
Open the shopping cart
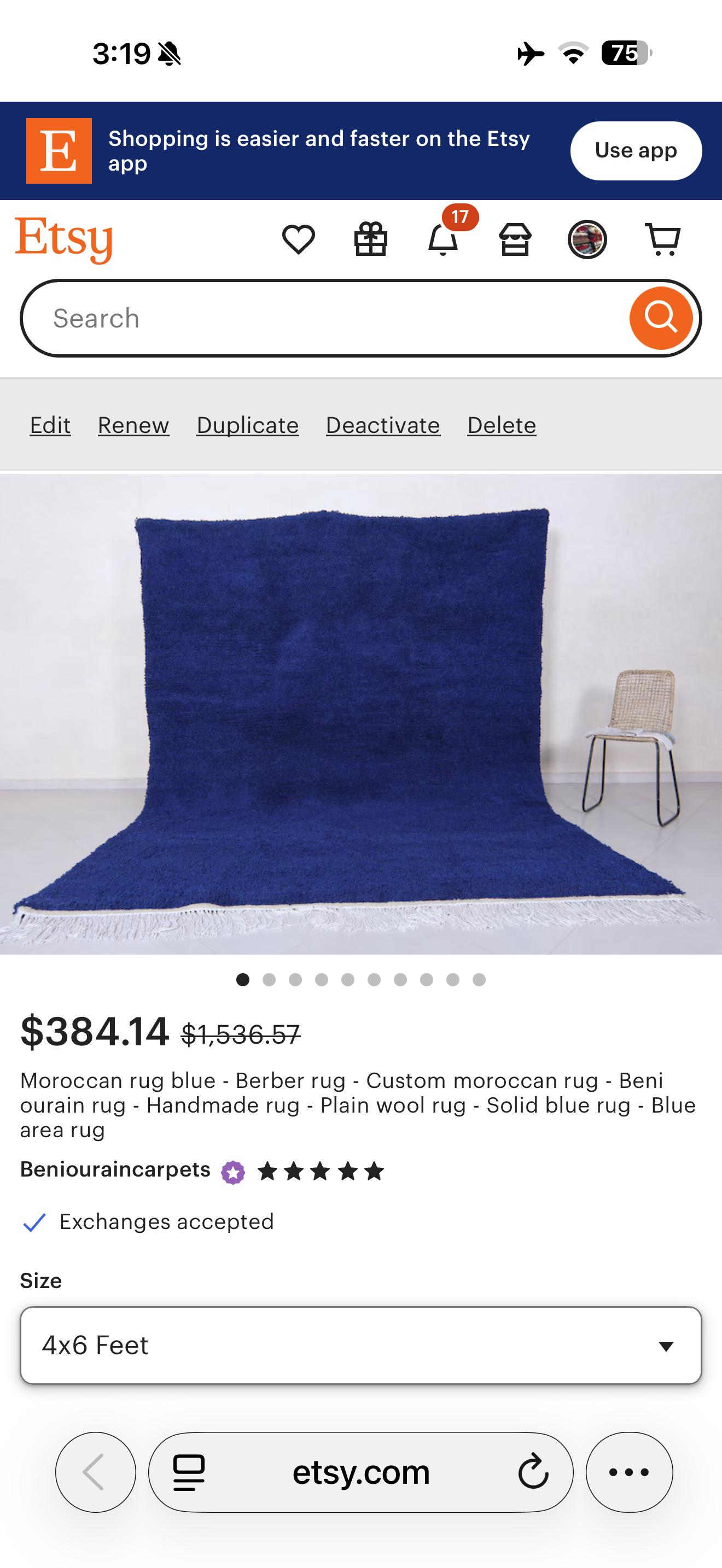(662, 239)
